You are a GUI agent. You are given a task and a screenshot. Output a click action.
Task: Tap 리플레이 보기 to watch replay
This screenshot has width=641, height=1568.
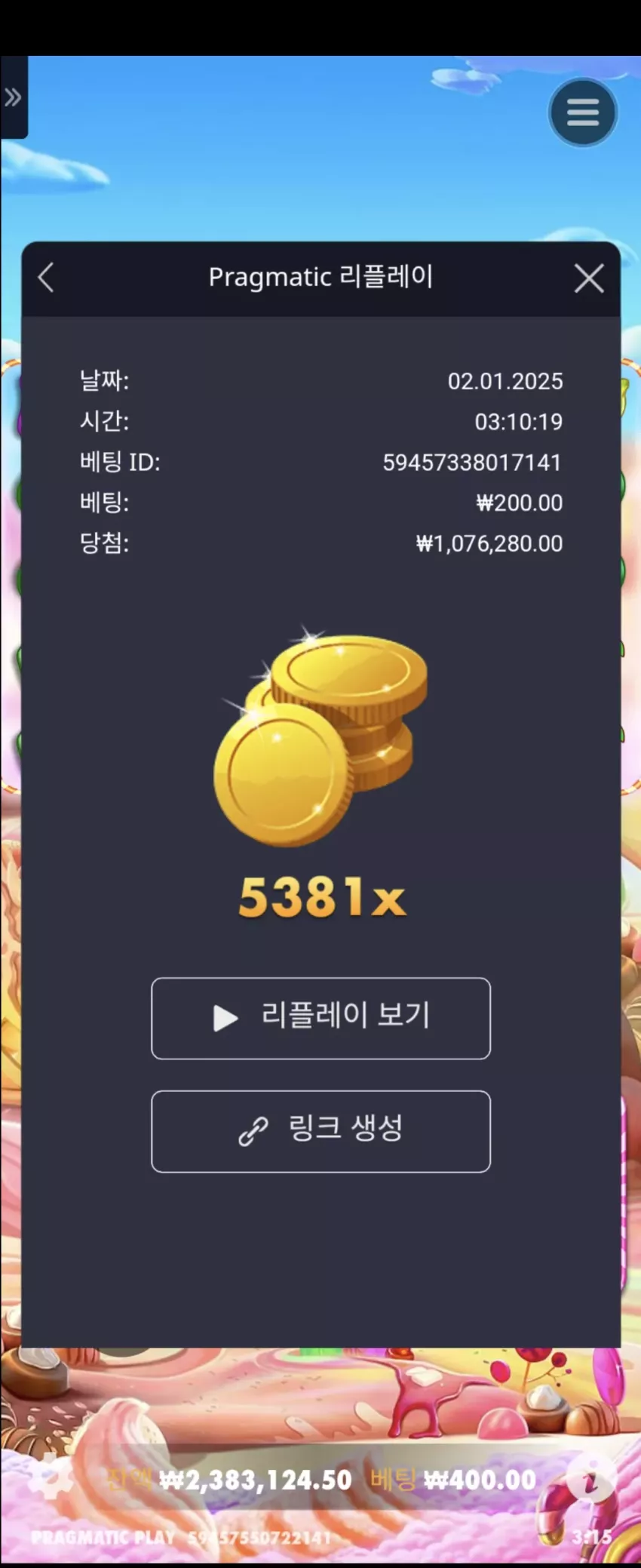[320, 1018]
